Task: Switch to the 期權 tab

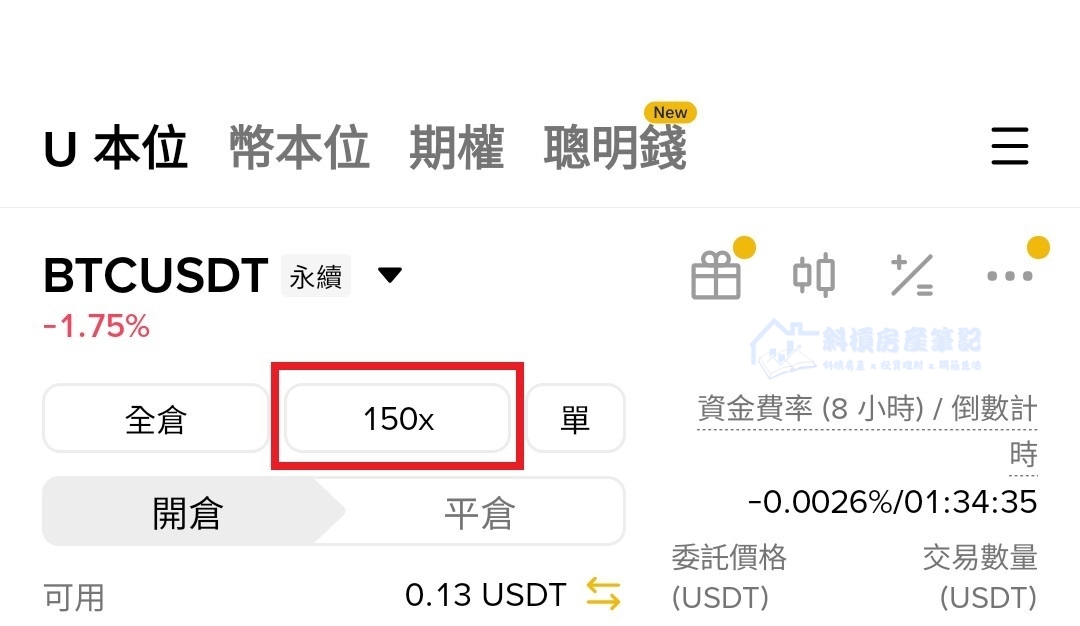Action: coord(456,149)
